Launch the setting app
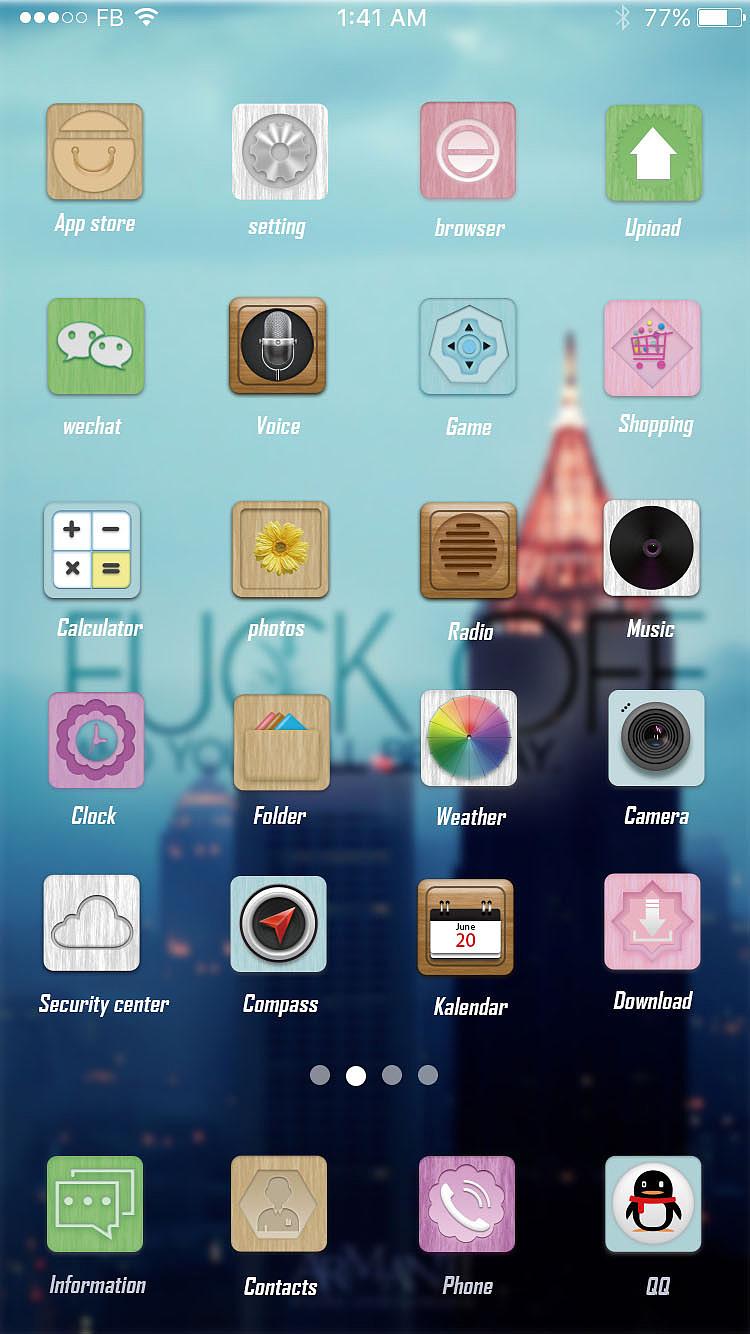Image resolution: width=750 pixels, height=1334 pixels. [280, 152]
